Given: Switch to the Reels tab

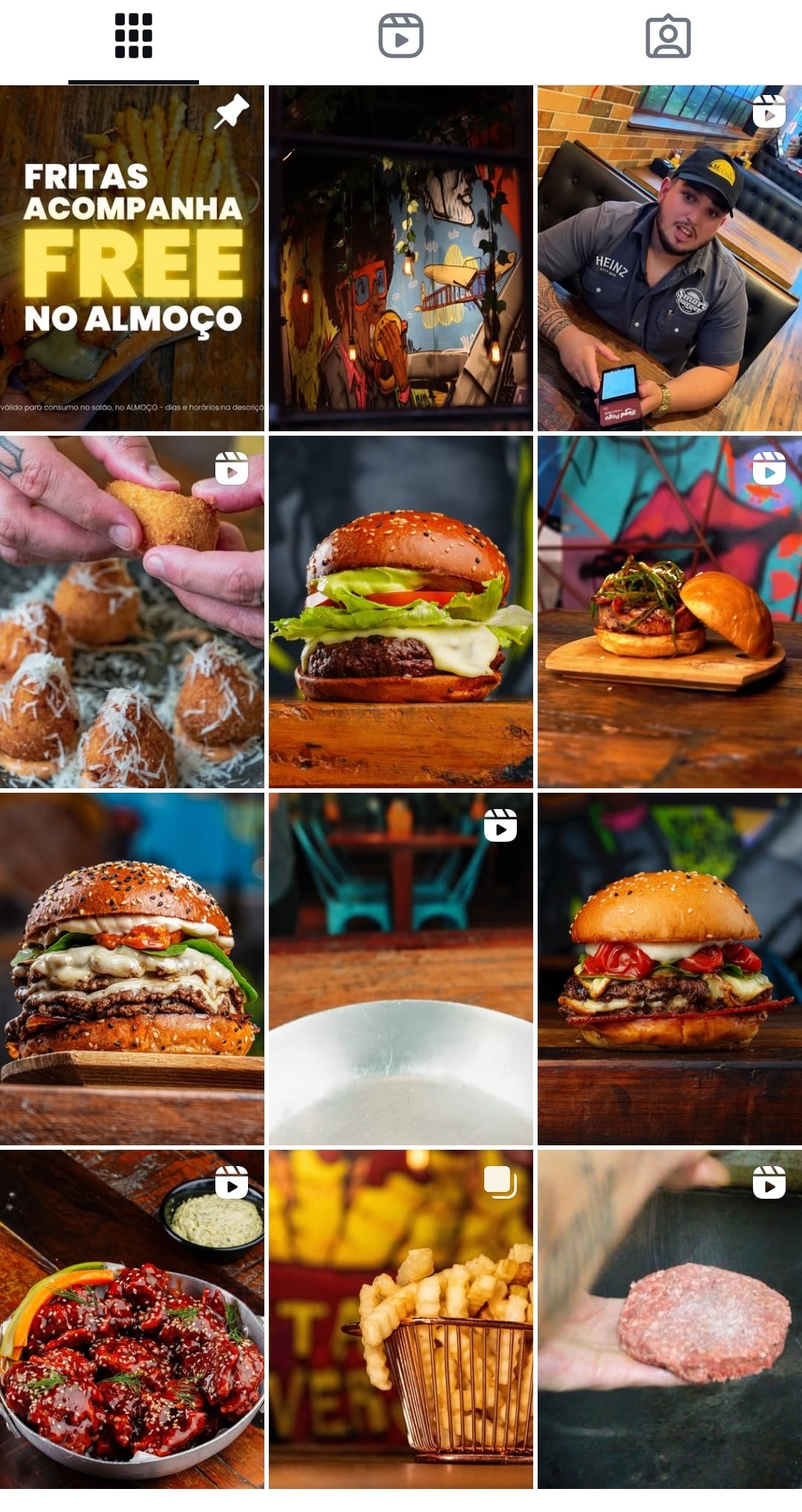Looking at the screenshot, I should pos(401,36).
